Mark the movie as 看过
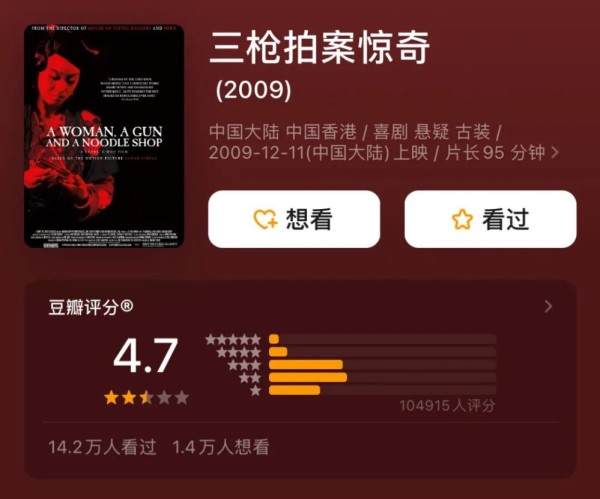This screenshot has width=600, height=499. pos(490,219)
